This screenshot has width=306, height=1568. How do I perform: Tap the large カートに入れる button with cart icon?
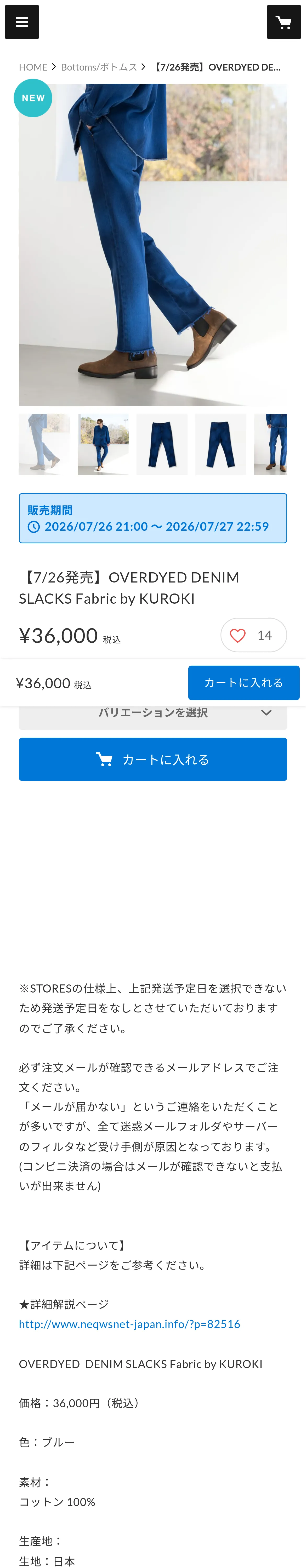click(153, 759)
